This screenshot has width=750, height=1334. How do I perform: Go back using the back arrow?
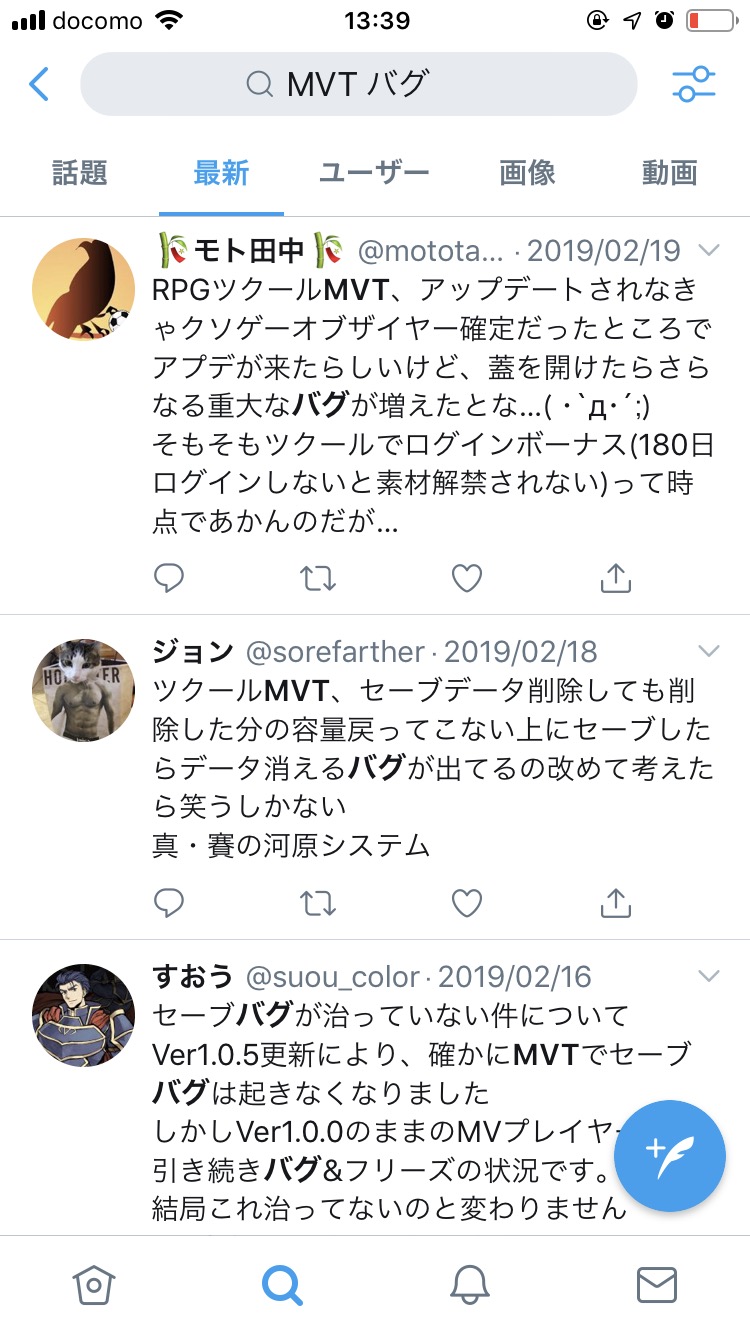38,84
